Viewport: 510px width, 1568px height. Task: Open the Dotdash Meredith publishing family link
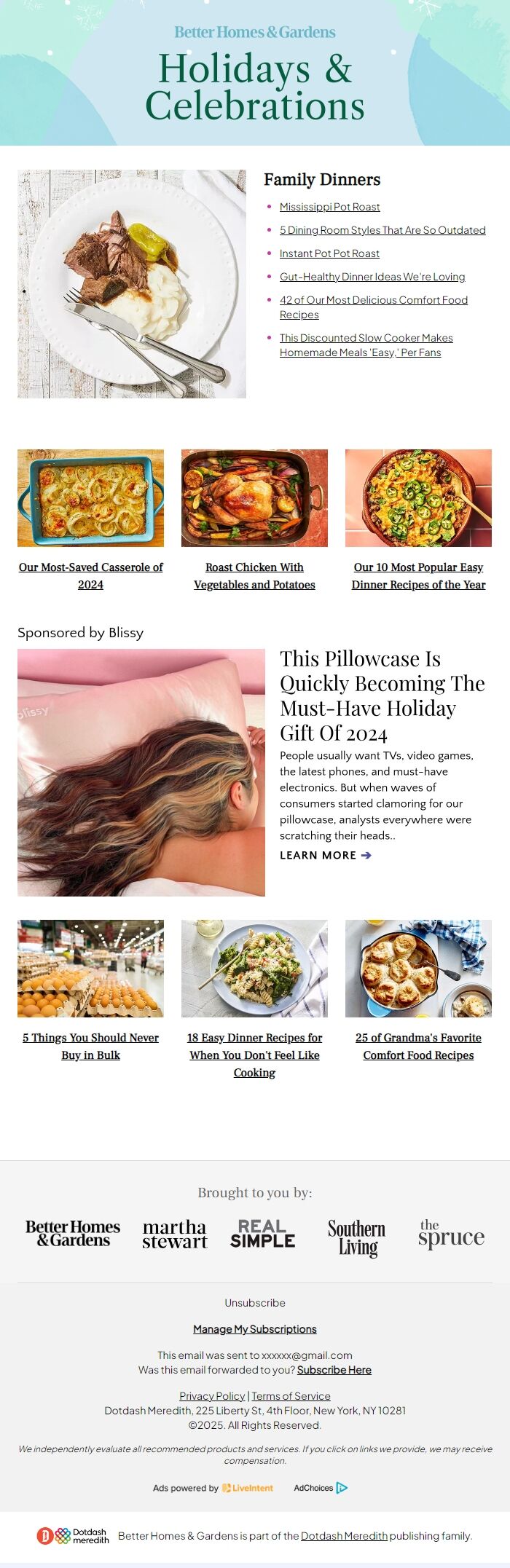[x=344, y=1535]
